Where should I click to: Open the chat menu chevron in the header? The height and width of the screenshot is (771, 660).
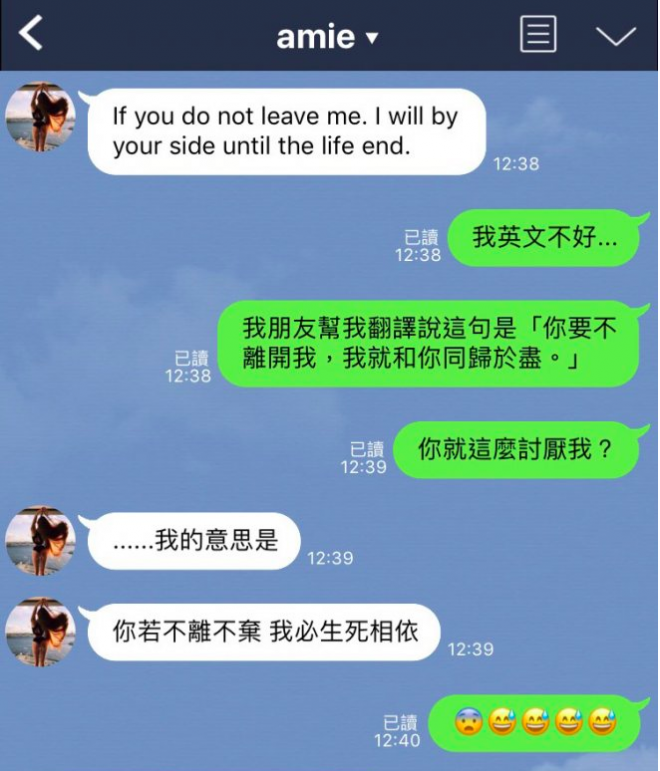[x=615, y=36]
